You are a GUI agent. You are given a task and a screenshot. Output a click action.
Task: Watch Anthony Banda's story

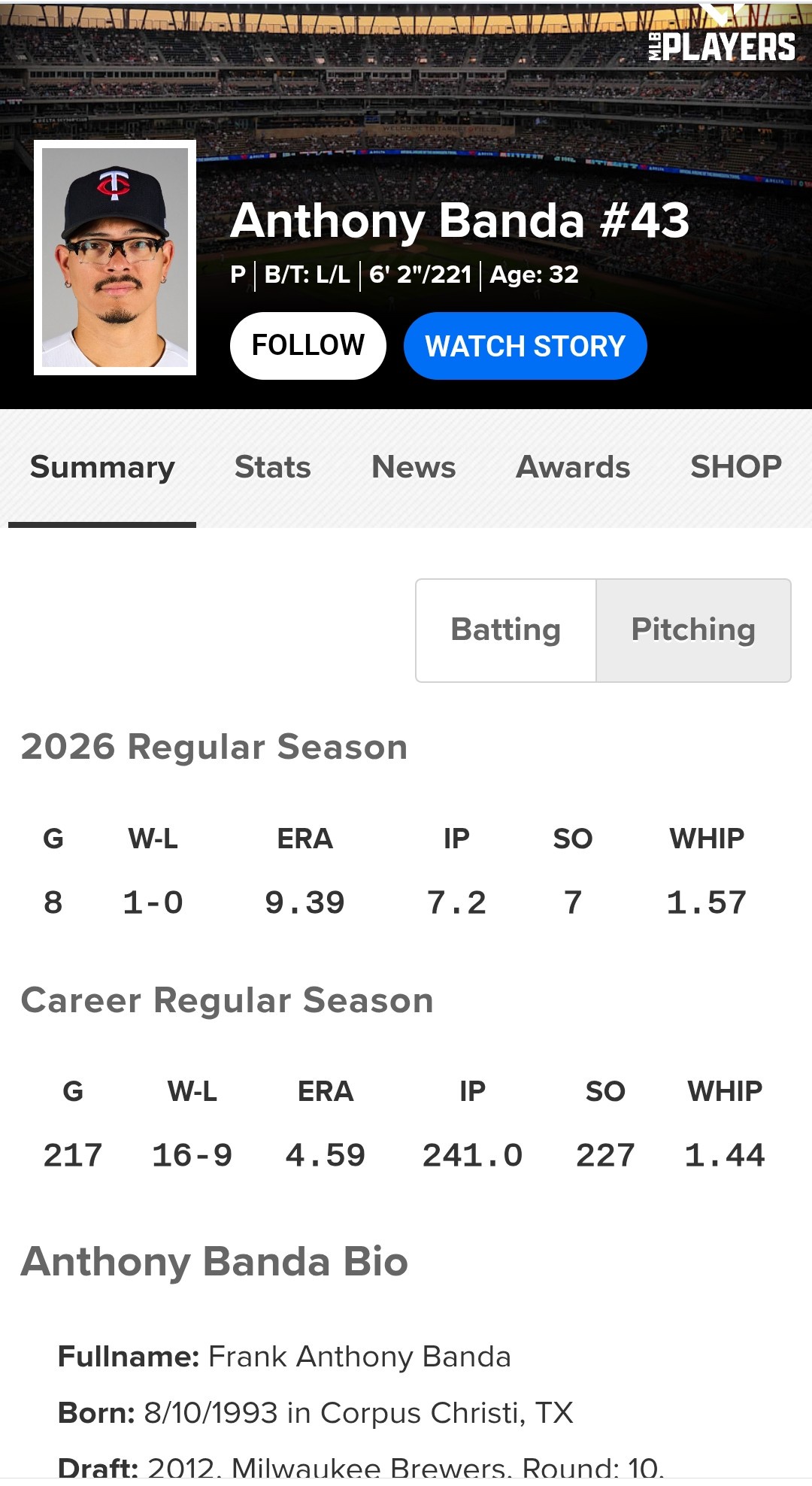(525, 346)
